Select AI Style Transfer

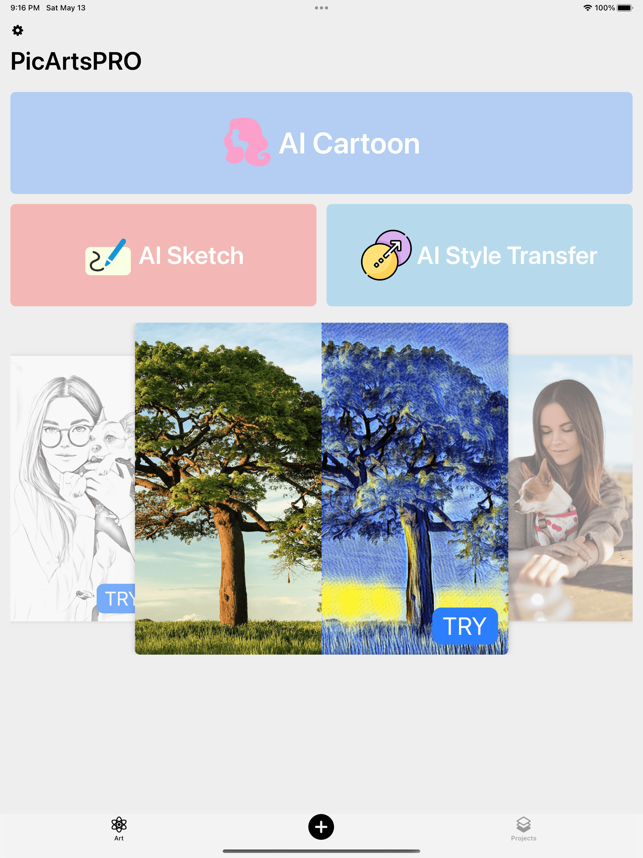click(x=479, y=256)
